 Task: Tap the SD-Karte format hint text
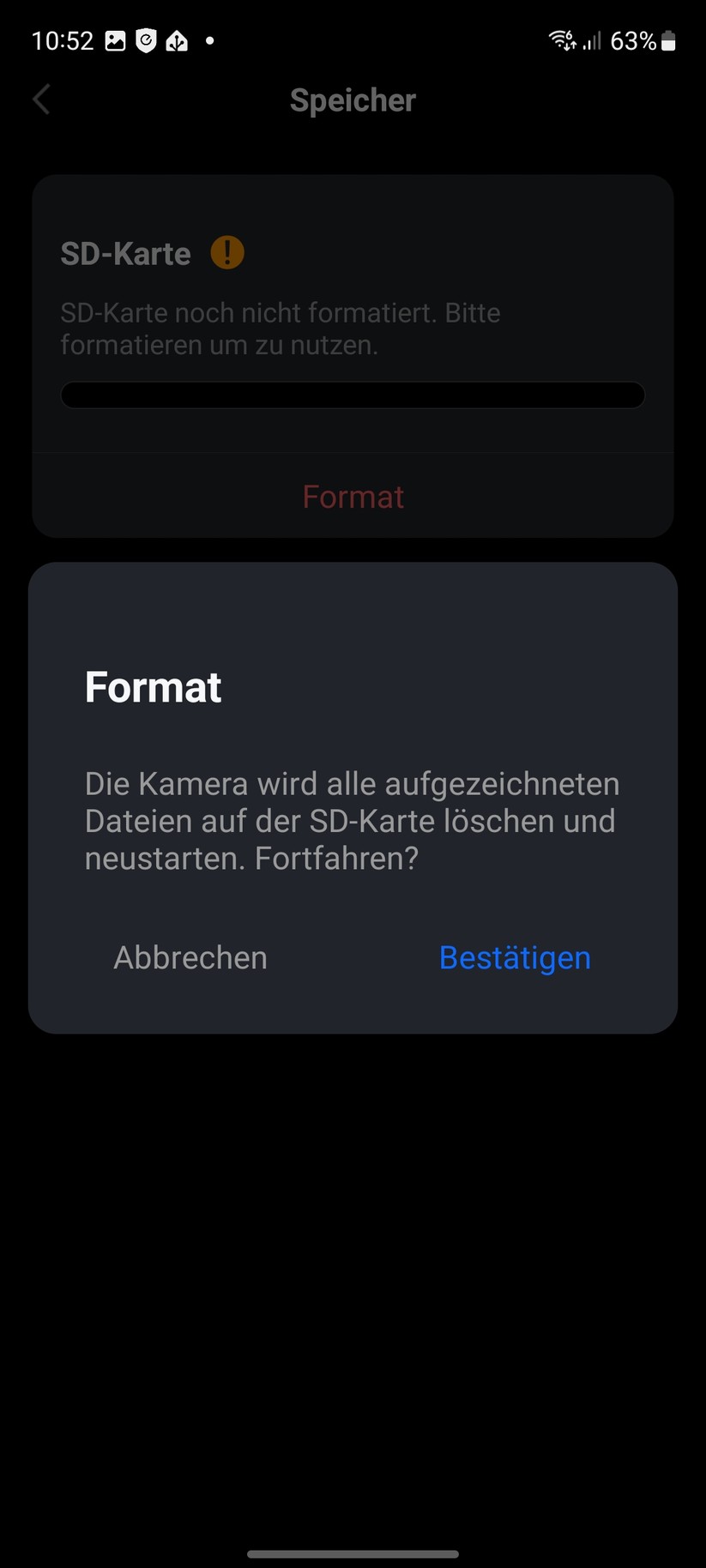pyautogui.click(x=281, y=329)
